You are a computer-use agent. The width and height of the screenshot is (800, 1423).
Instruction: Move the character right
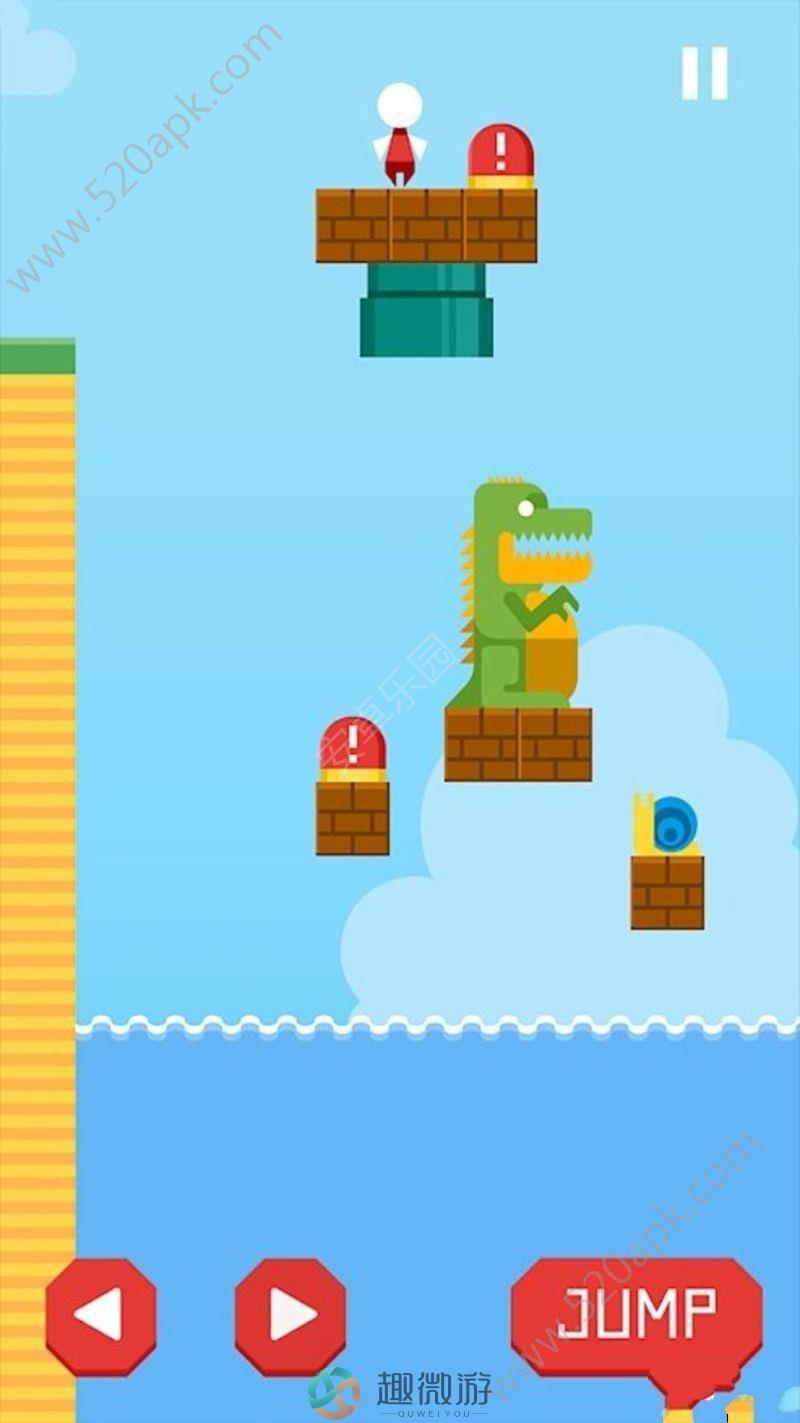click(x=290, y=1315)
